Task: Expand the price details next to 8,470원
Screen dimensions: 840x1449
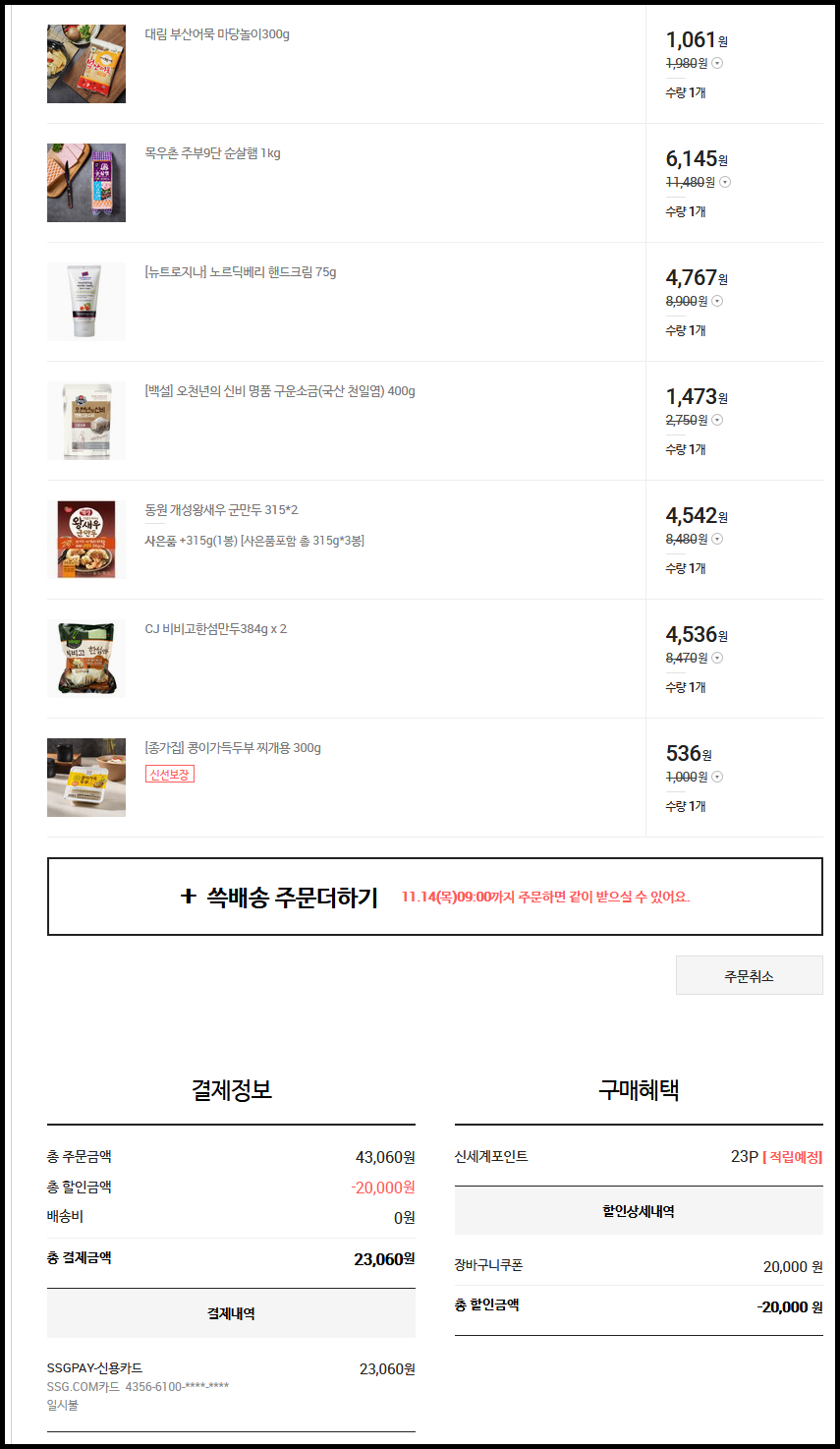Action: click(717, 658)
